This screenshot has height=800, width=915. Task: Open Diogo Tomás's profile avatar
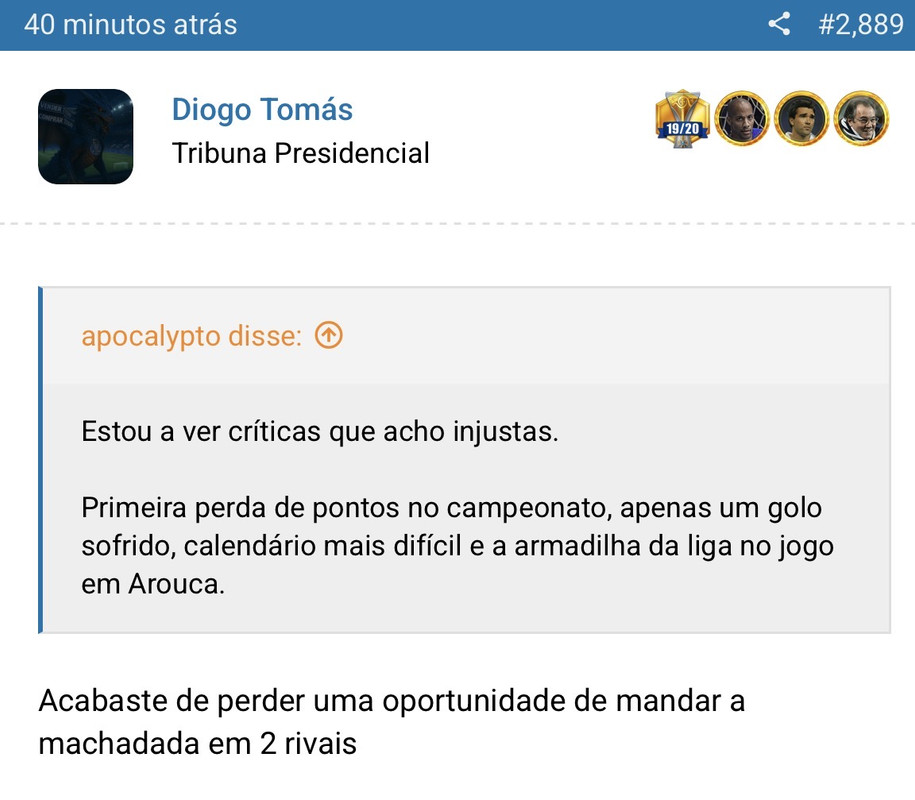[85, 136]
